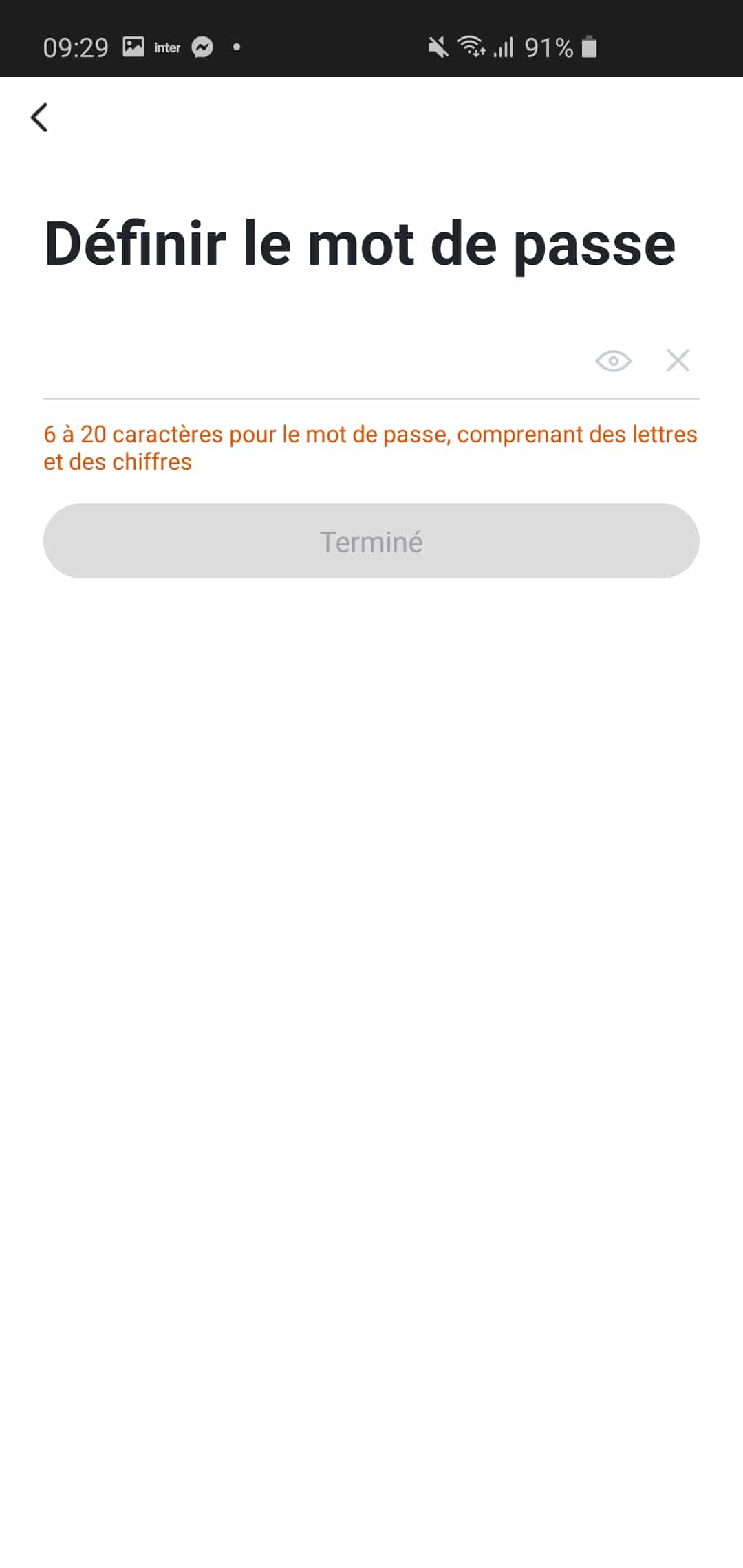Image resolution: width=743 pixels, height=1568 pixels.
Task: Clear the password field with the X
Action: (678, 360)
